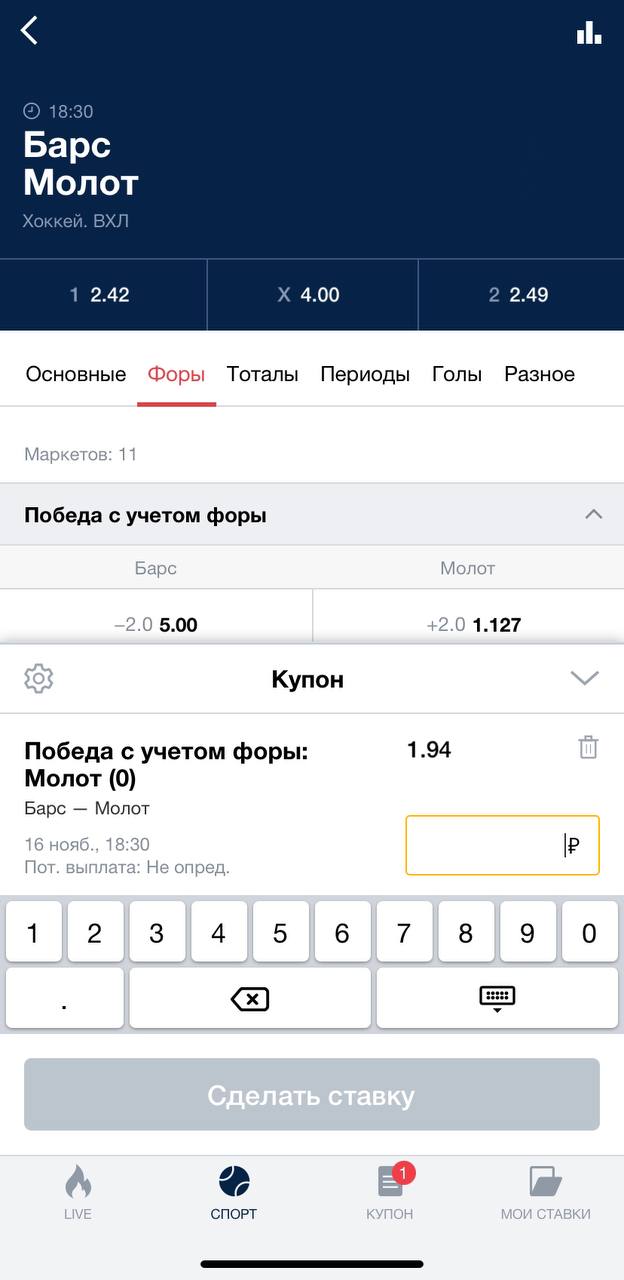This screenshot has height=1280, width=624.
Task: Select outcome 1 with odds 2.42
Action: [x=103, y=295]
